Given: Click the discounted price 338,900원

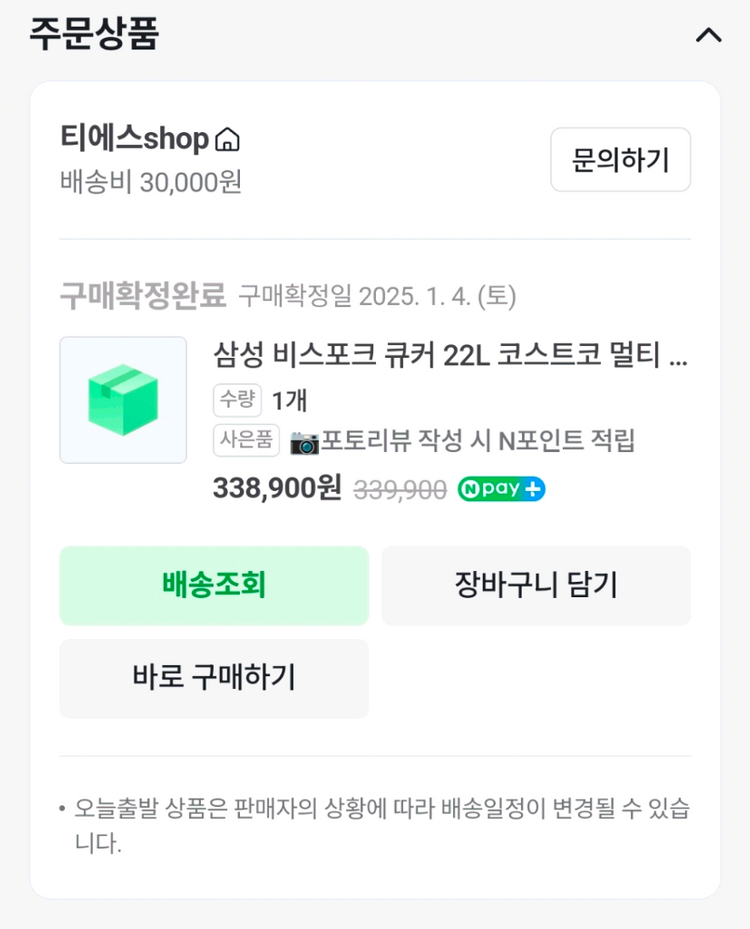Looking at the screenshot, I should (277, 489).
